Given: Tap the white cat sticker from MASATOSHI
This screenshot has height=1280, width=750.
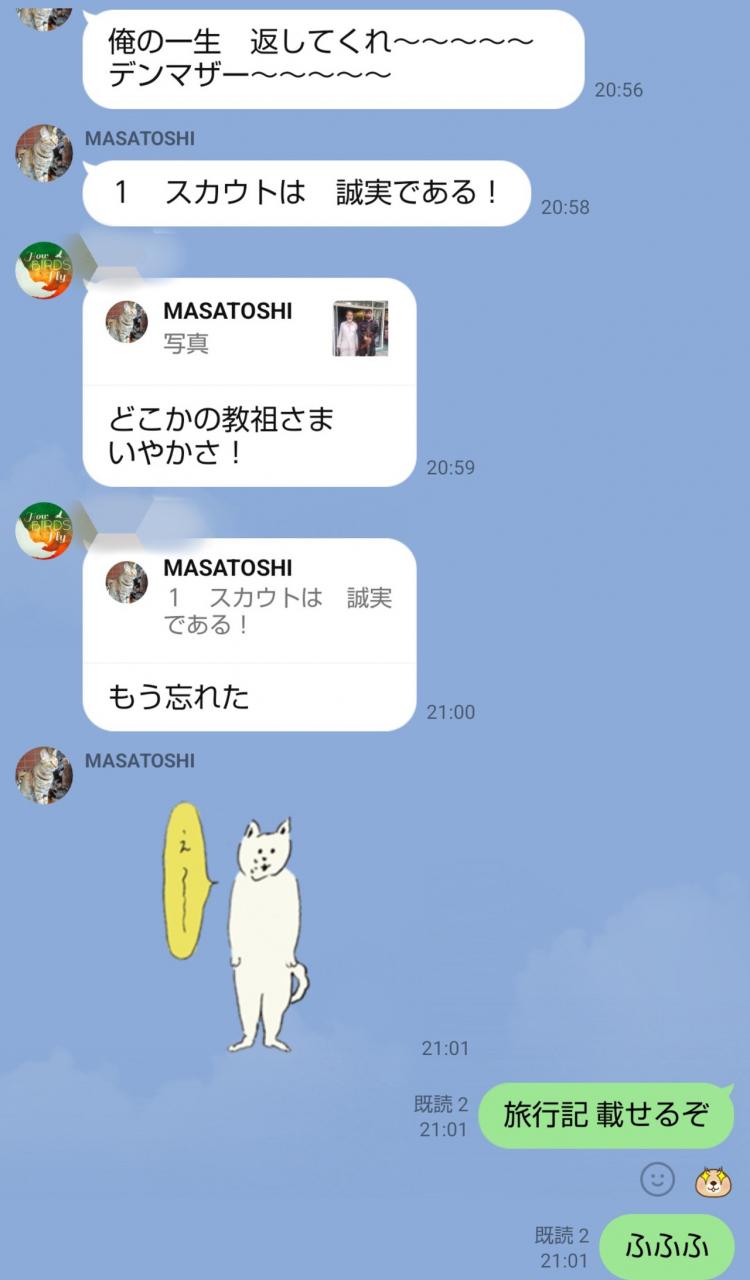Looking at the screenshot, I should [x=237, y=930].
